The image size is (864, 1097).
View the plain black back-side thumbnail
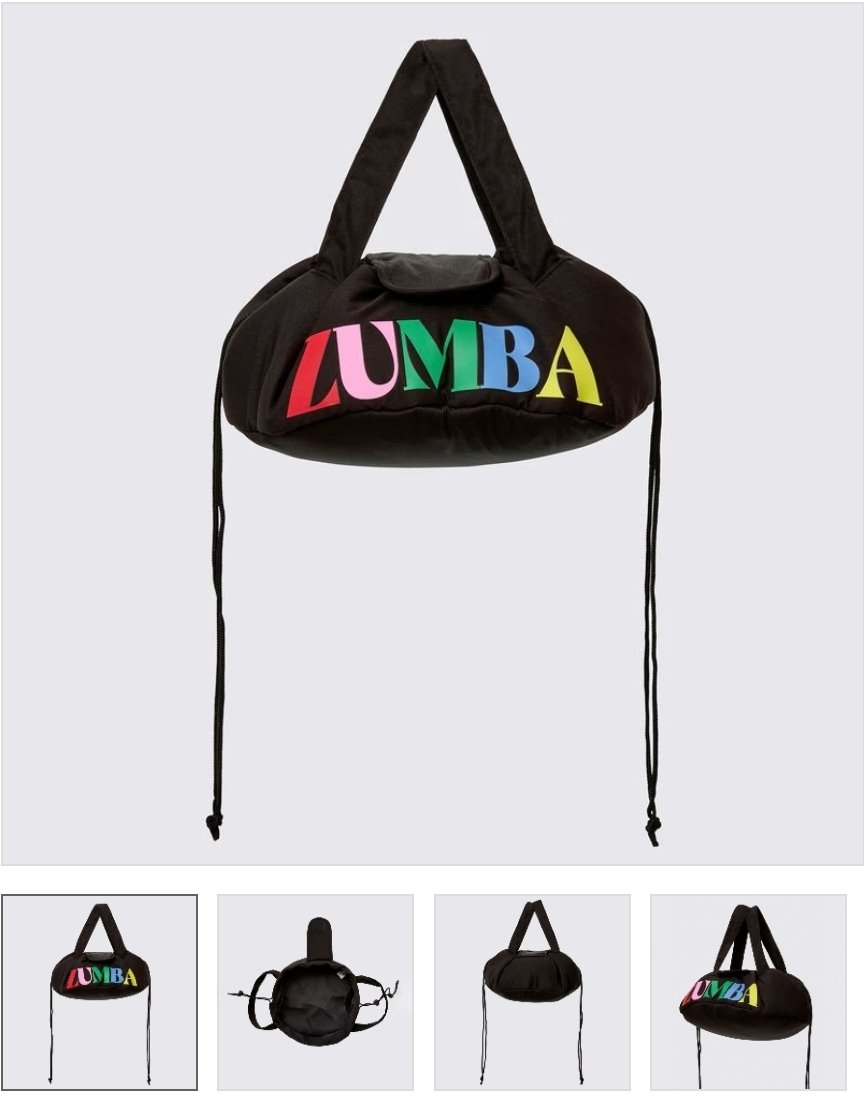[531, 992]
